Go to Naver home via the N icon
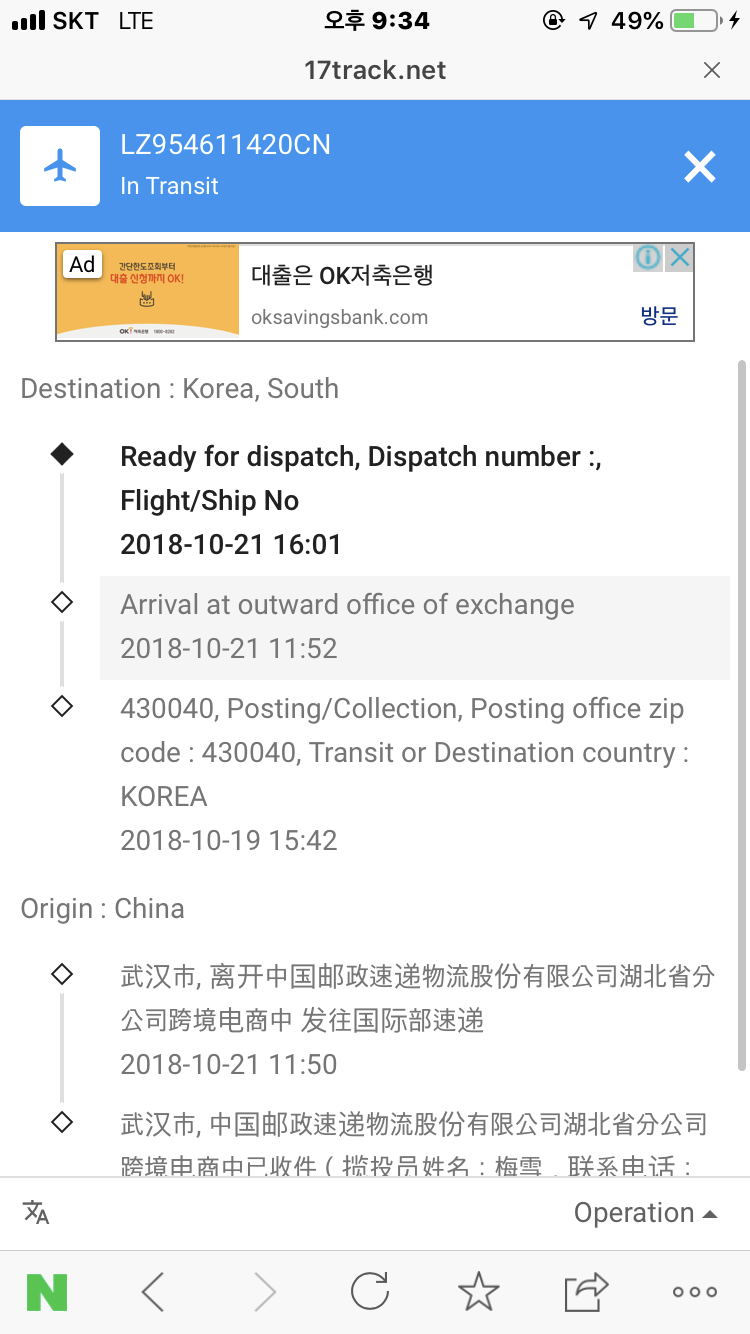The width and height of the screenshot is (750, 1334). [x=47, y=1292]
